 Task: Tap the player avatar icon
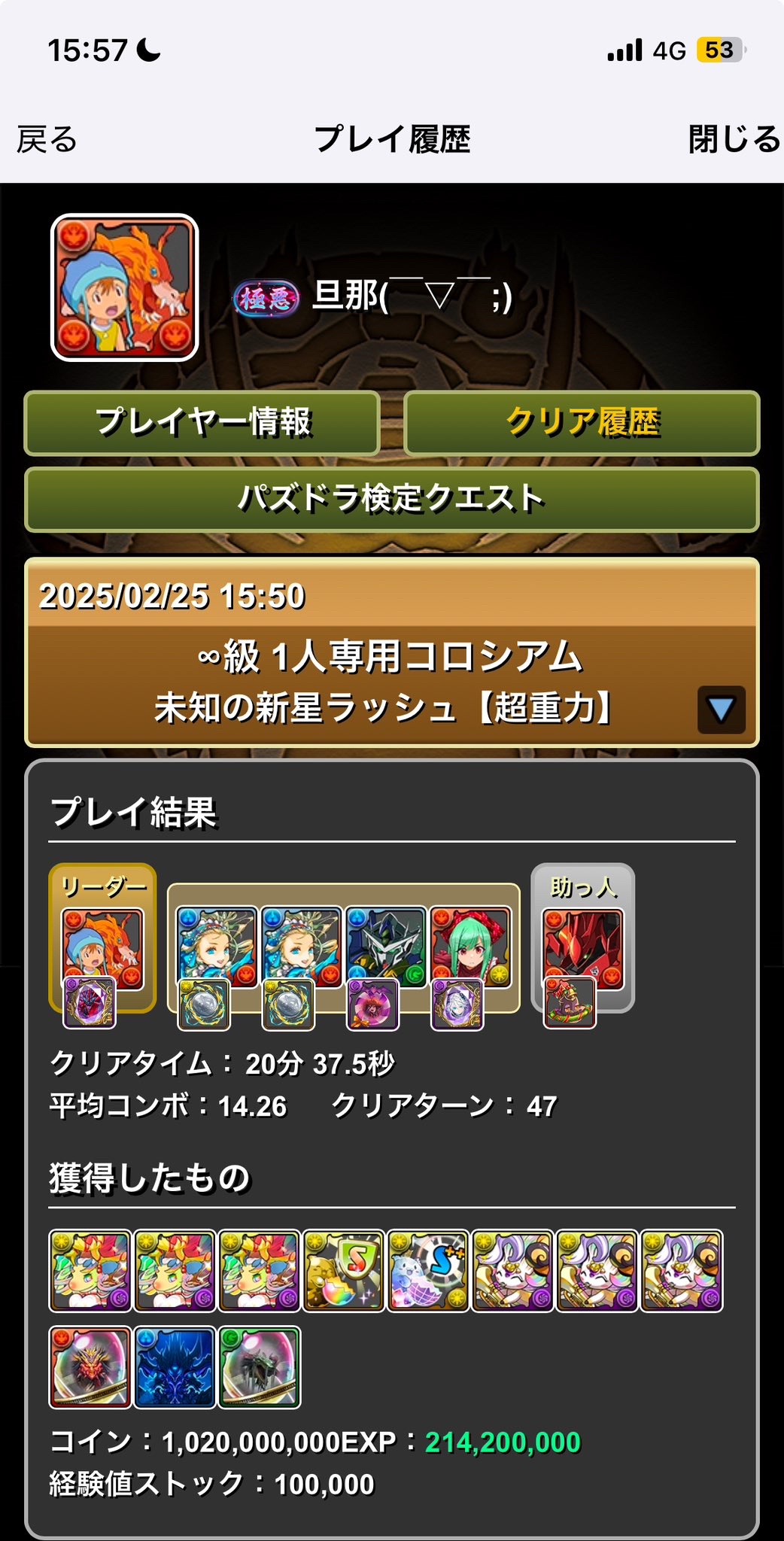click(x=125, y=287)
